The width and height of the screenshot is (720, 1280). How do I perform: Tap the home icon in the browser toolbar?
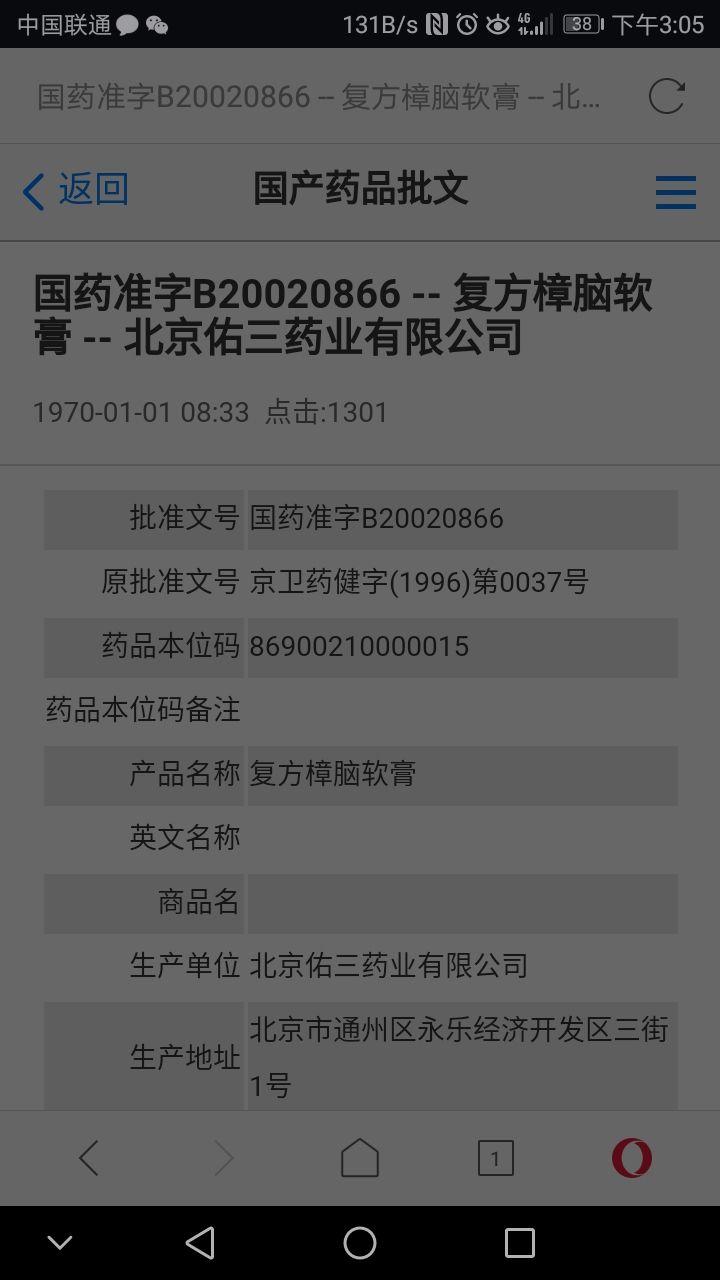click(359, 1157)
